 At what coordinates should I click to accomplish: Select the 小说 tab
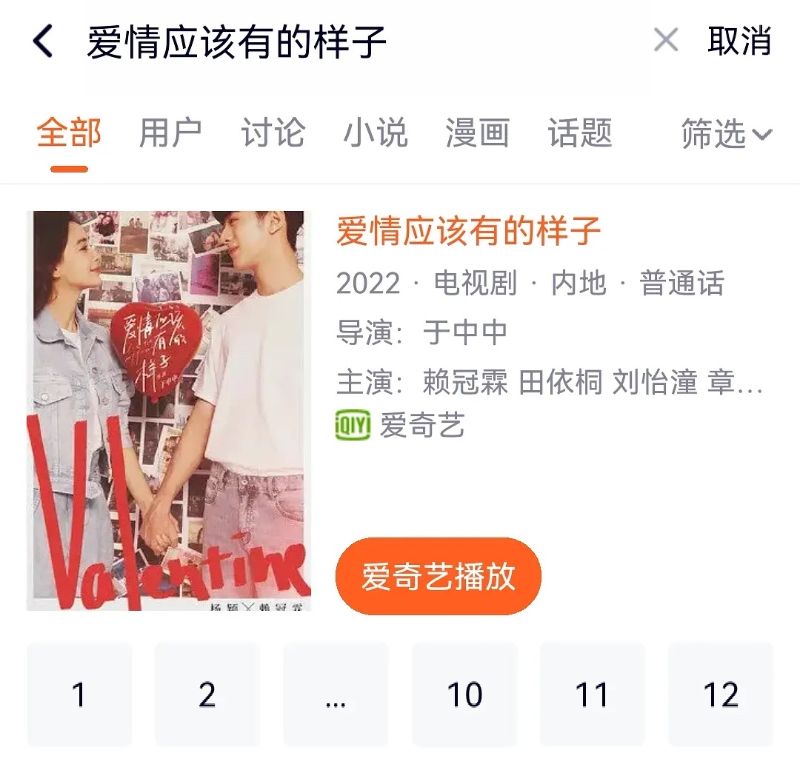(x=375, y=133)
